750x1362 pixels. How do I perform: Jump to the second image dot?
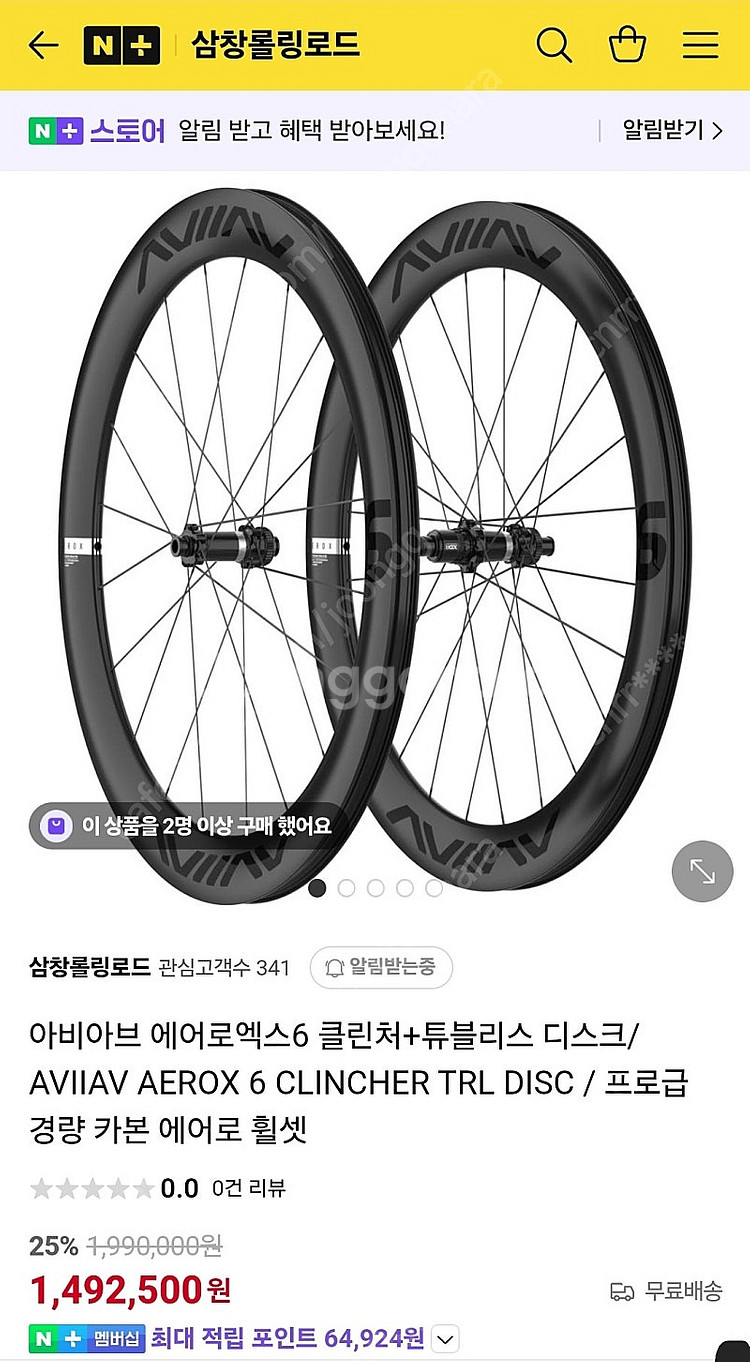point(346,888)
